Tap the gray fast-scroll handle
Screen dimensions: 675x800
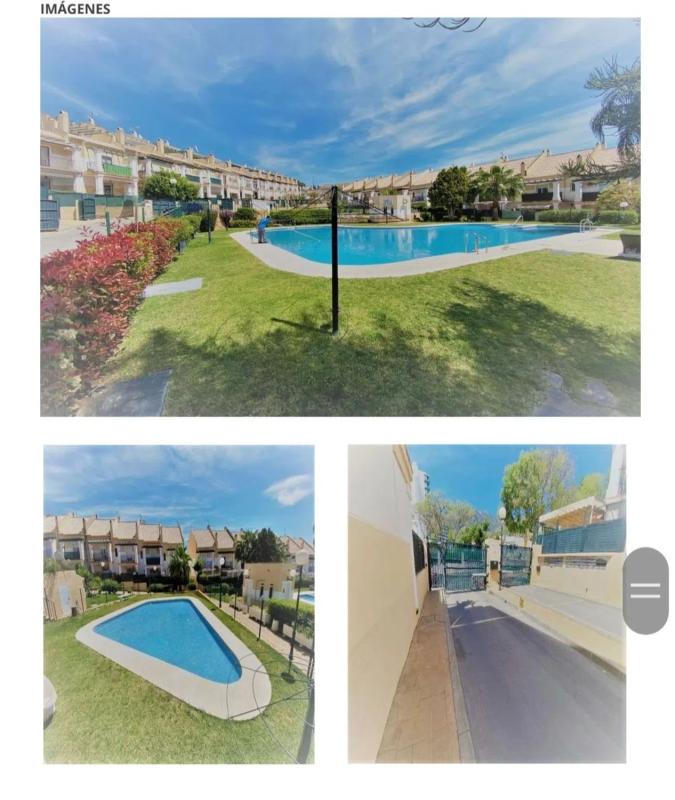(645, 590)
